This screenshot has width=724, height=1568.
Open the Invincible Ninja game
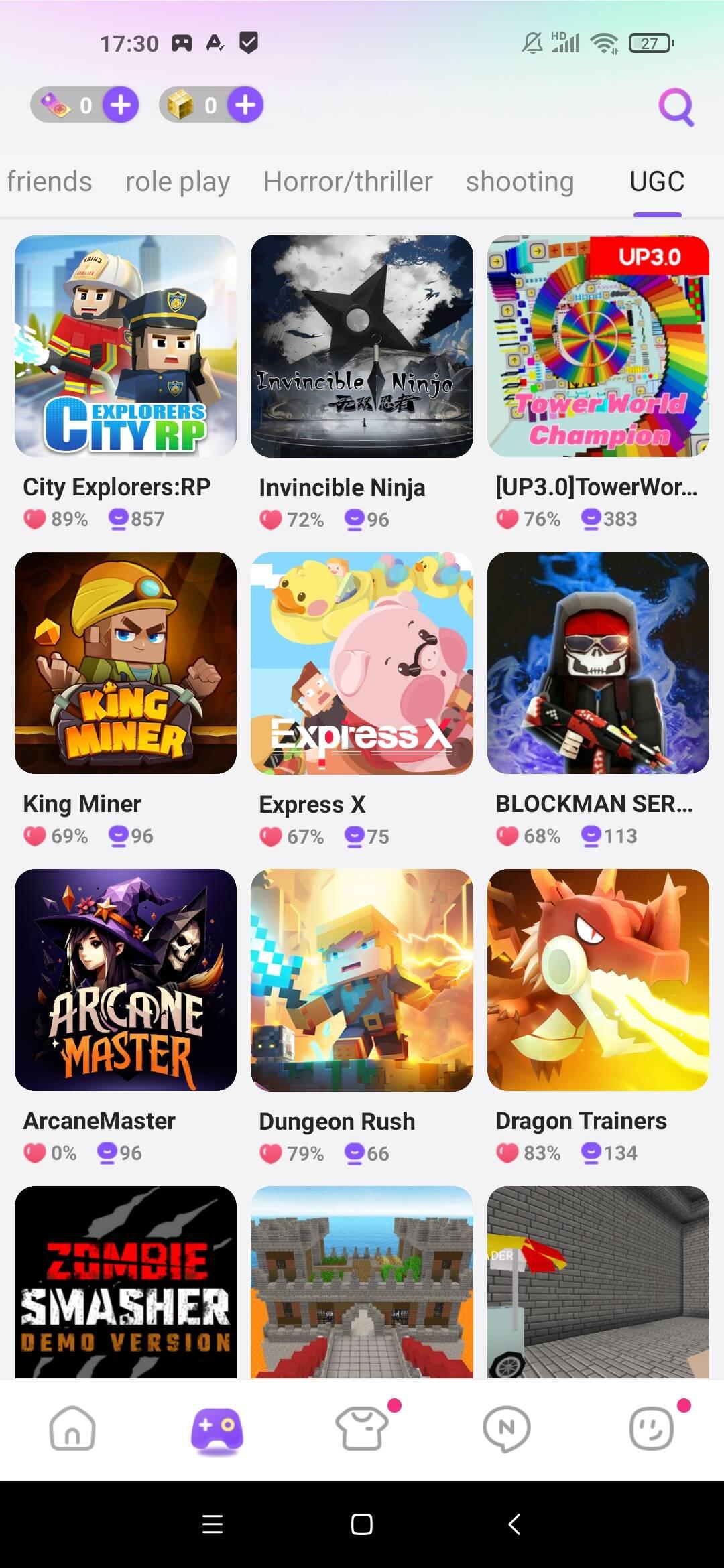point(362,346)
